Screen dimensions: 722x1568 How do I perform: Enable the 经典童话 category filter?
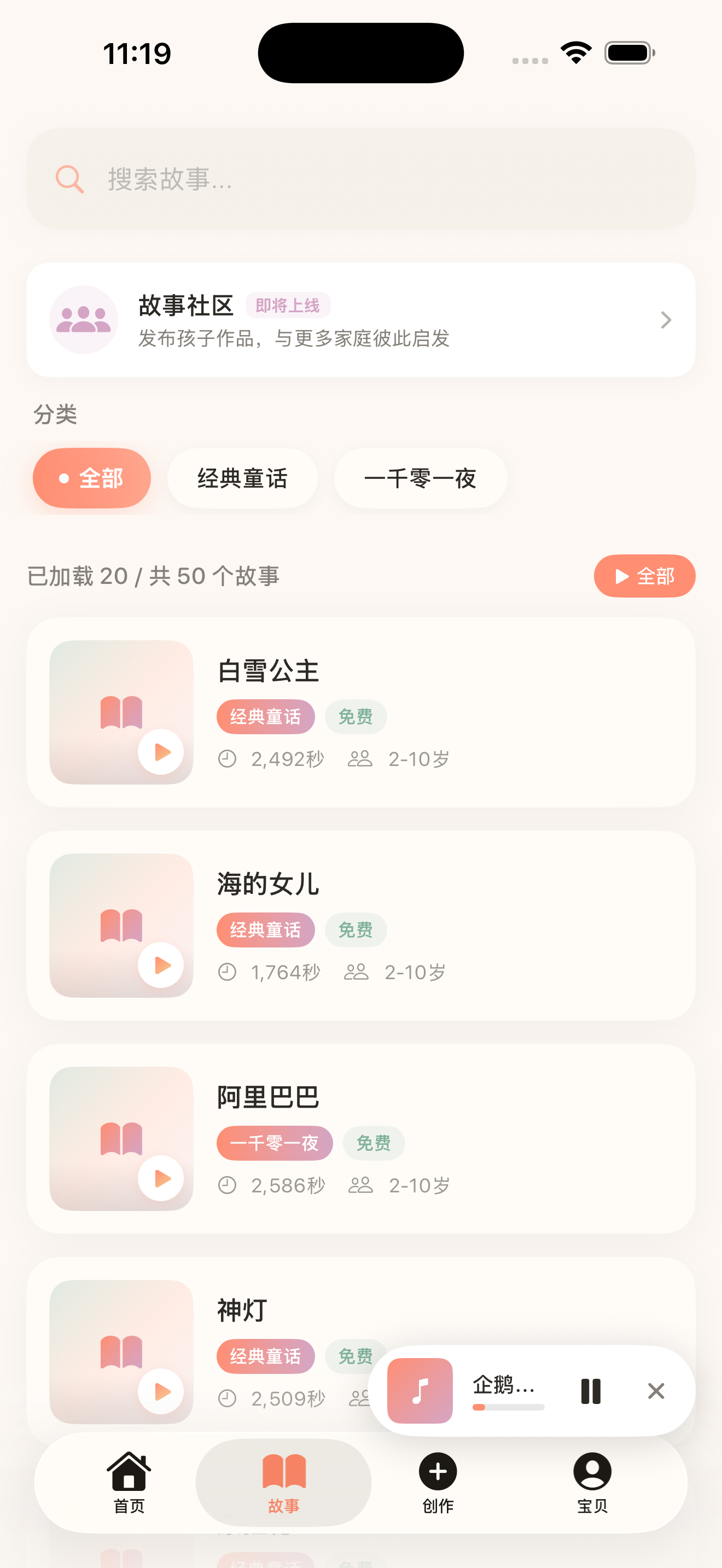click(x=242, y=478)
